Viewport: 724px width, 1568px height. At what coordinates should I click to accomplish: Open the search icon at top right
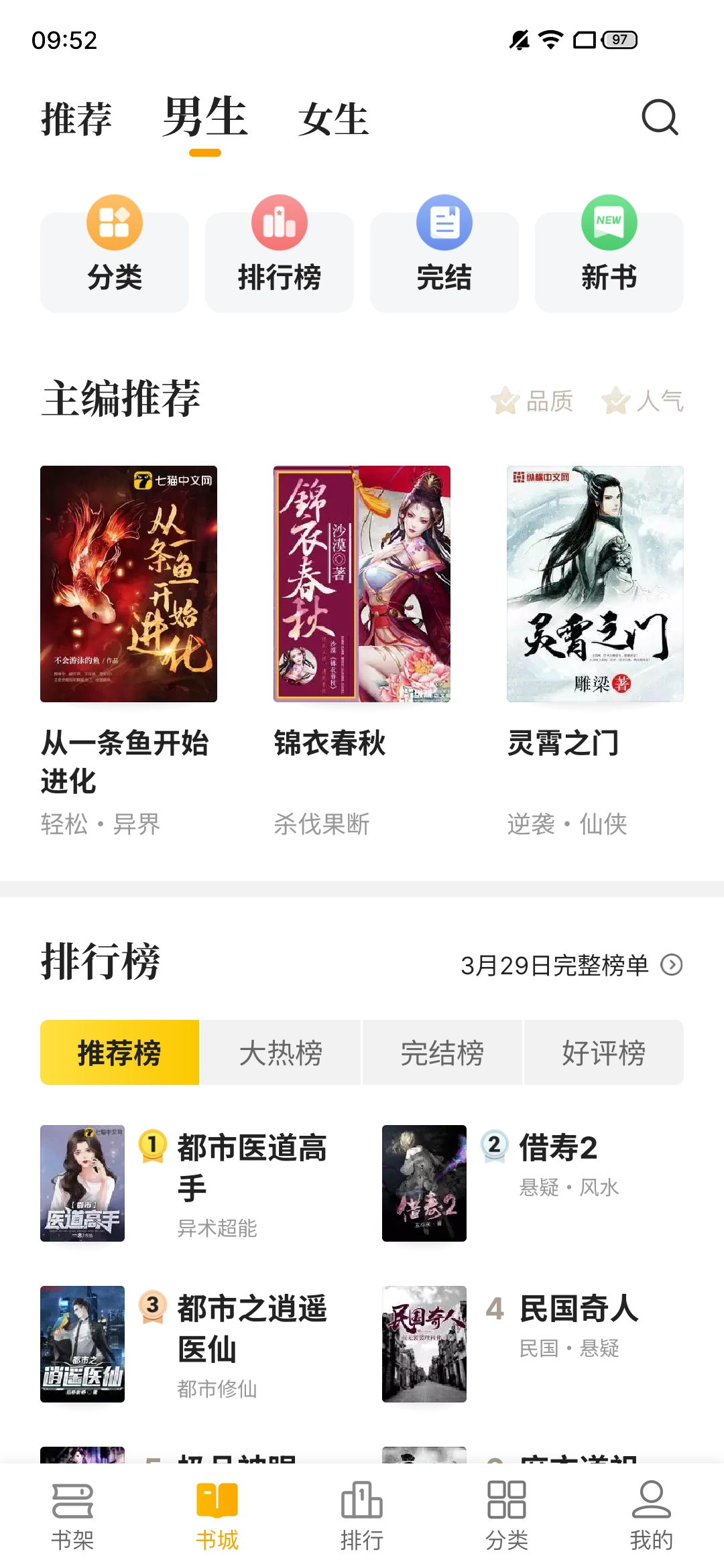(x=661, y=119)
